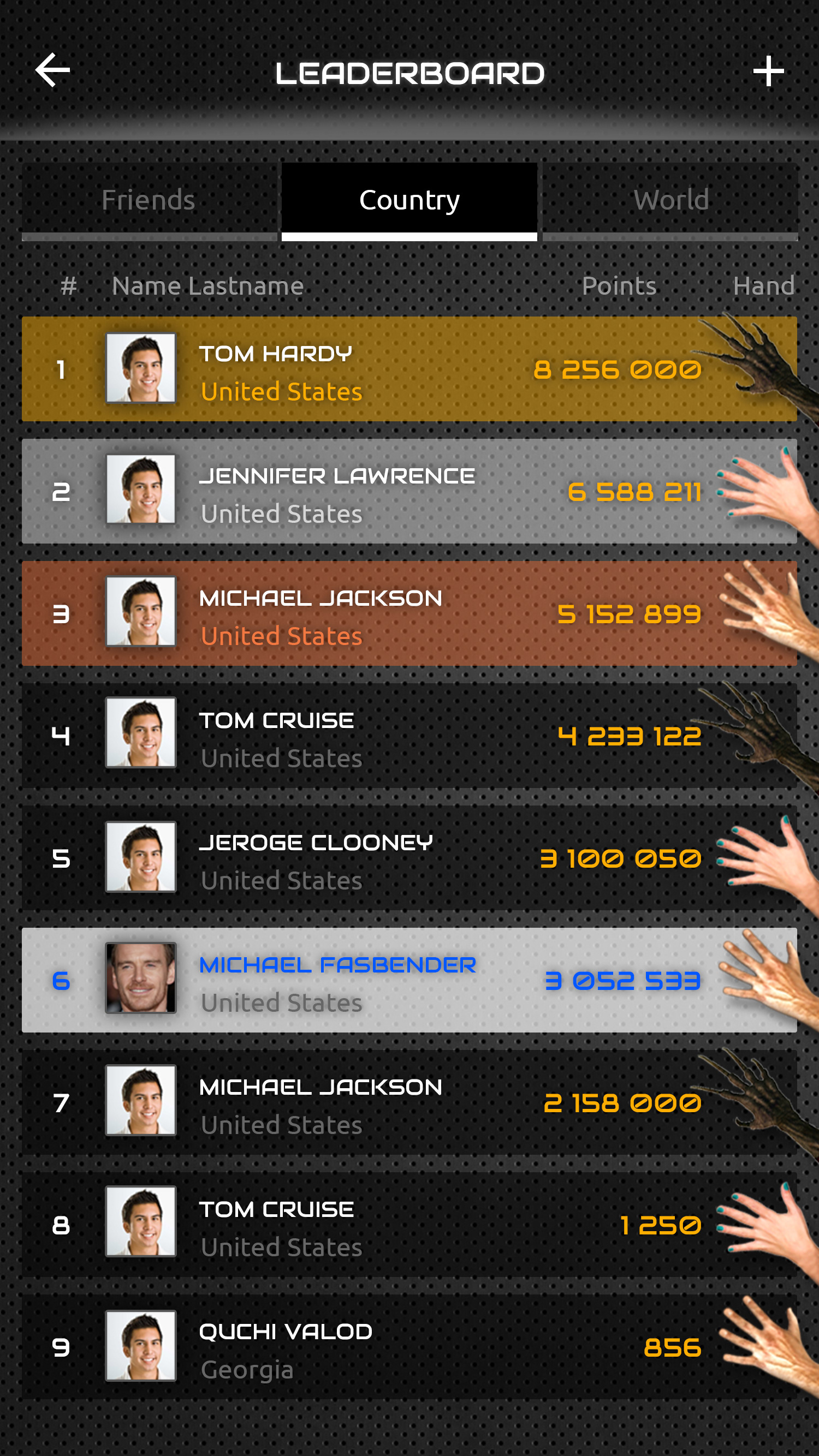Switch to the World leaderboard tab

[x=670, y=201]
